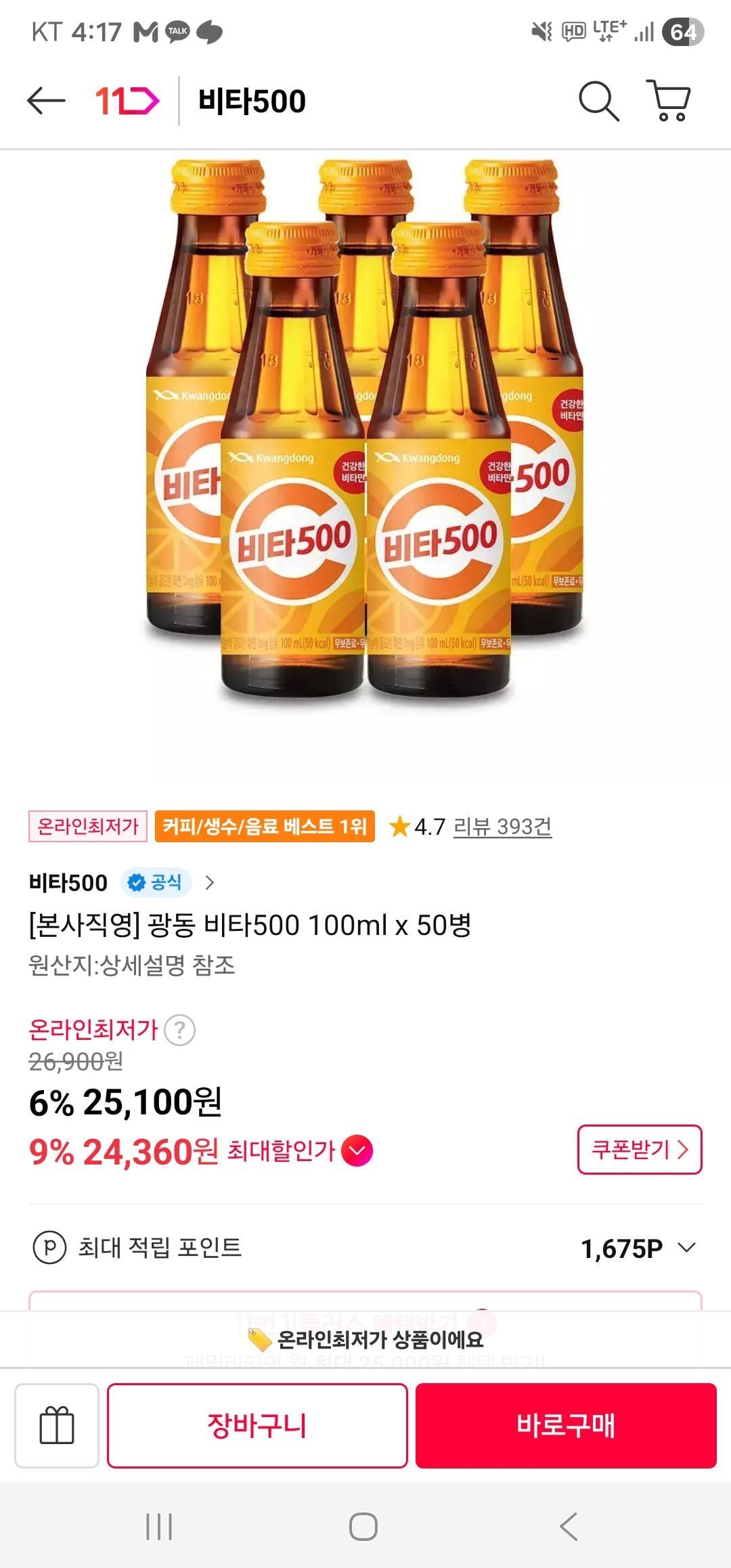The width and height of the screenshot is (731, 1568).
Task: Open the 11st home logo
Action: [127, 102]
